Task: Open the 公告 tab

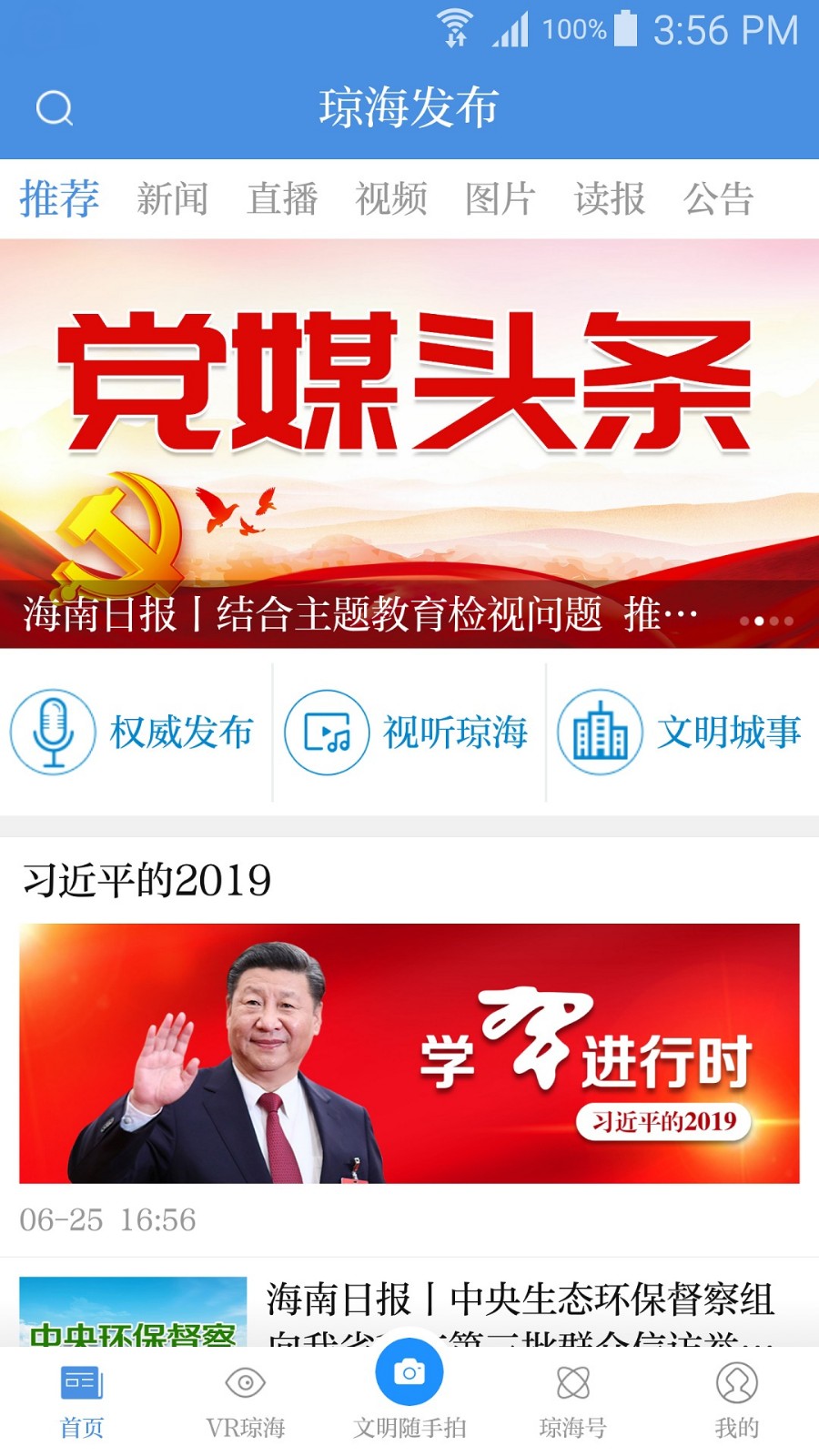Action: point(719,199)
